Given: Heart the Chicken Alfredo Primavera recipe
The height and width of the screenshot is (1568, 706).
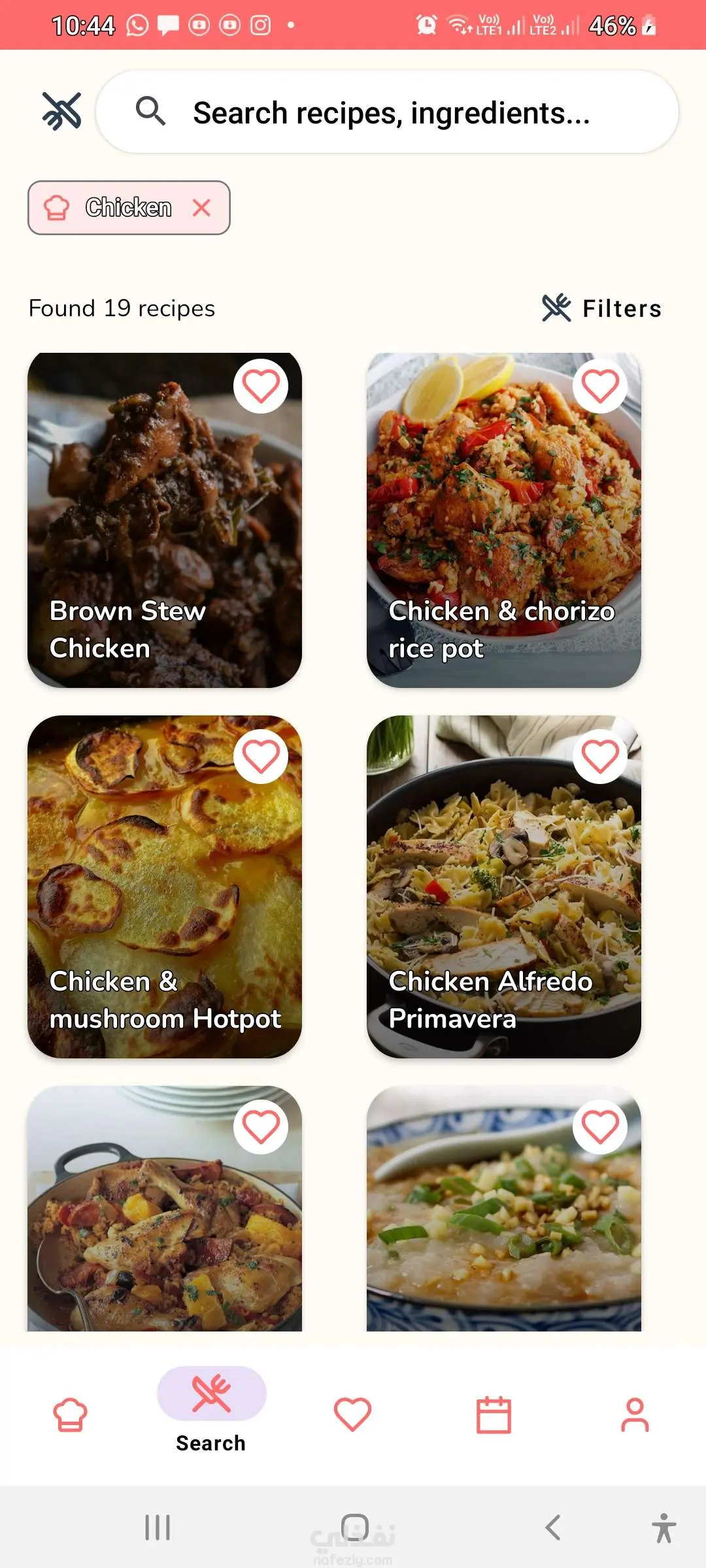Looking at the screenshot, I should [x=600, y=757].
